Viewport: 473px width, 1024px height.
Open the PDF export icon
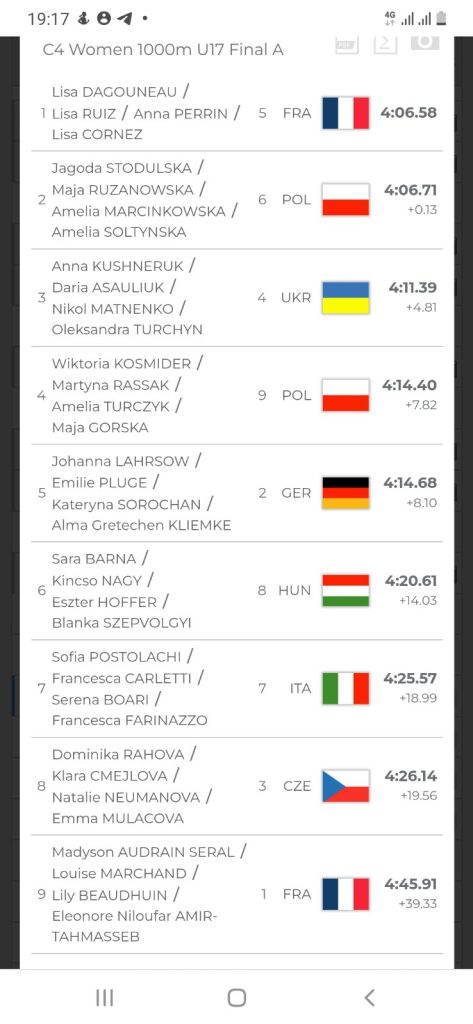click(x=347, y=44)
